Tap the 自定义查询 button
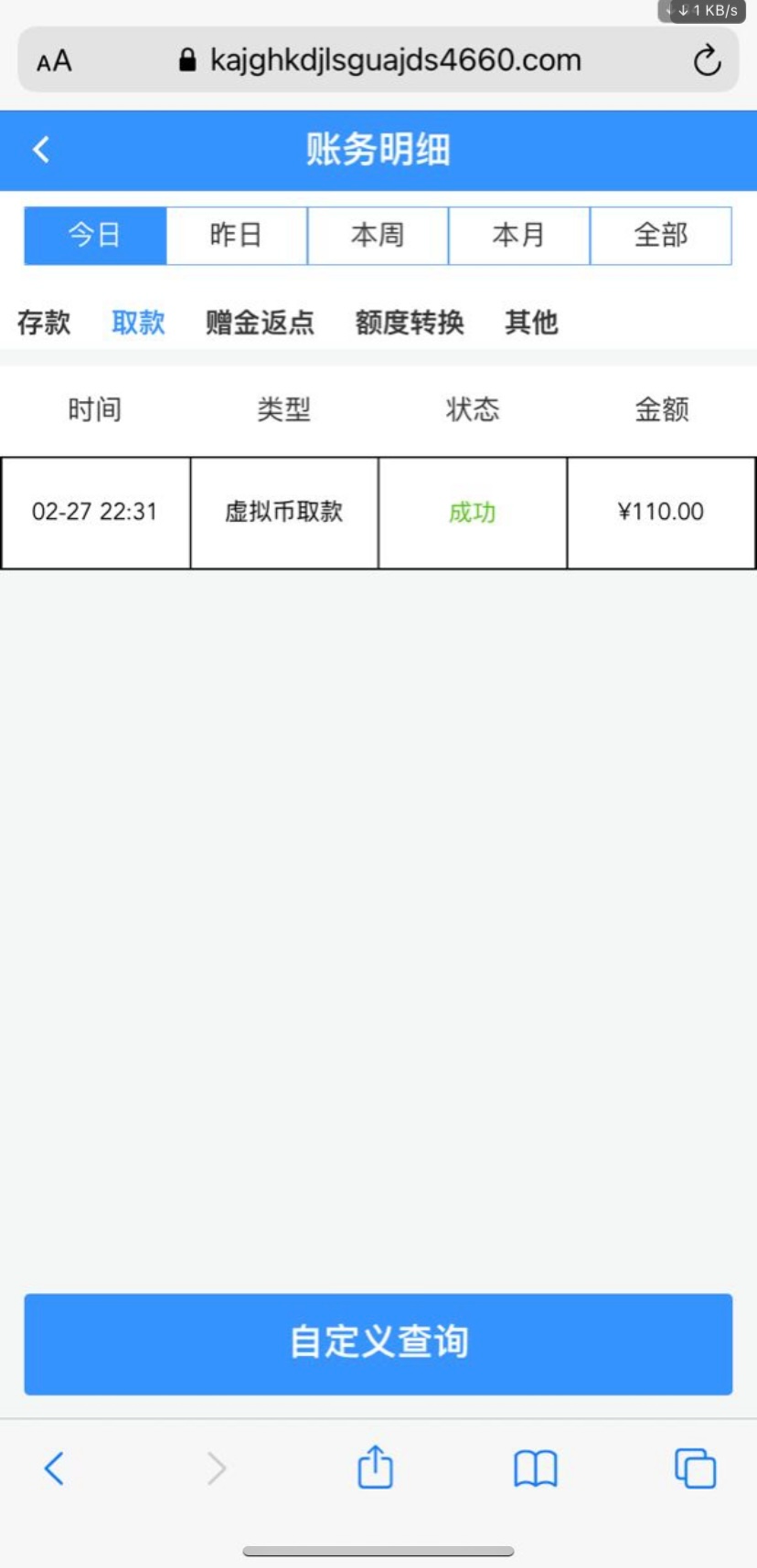The height and width of the screenshot is (1568, 757). 378,1343
